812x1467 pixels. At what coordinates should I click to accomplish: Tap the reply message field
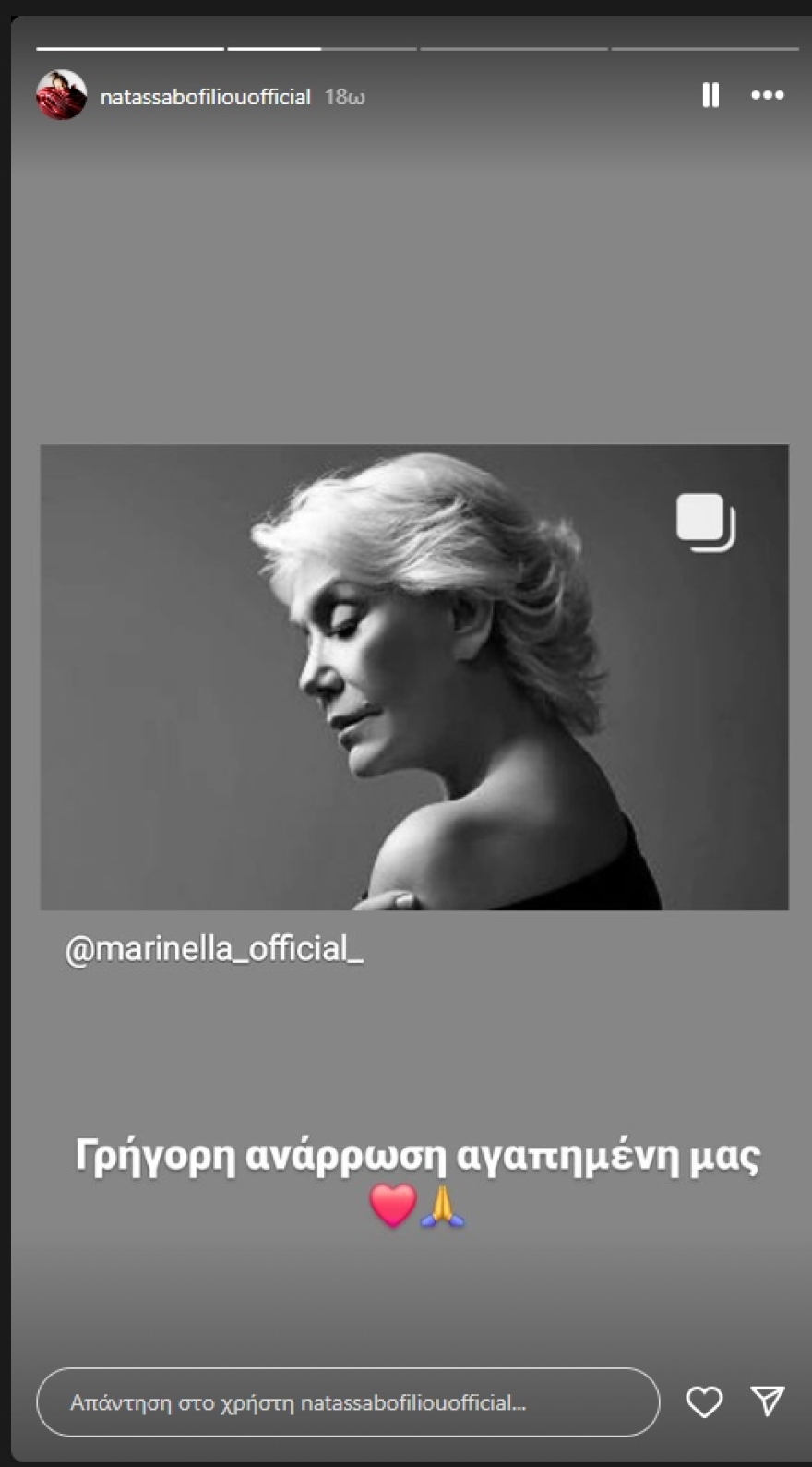348,1402
